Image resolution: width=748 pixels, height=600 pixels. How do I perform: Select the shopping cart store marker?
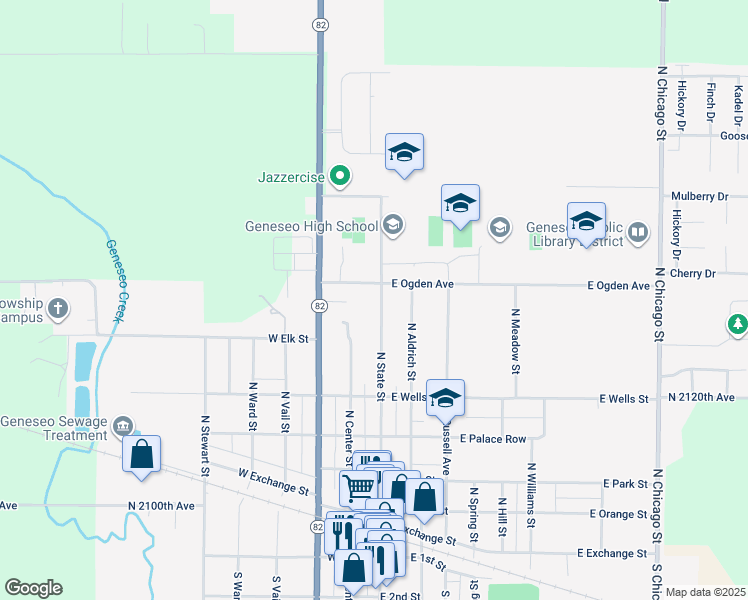pos(358,487)
